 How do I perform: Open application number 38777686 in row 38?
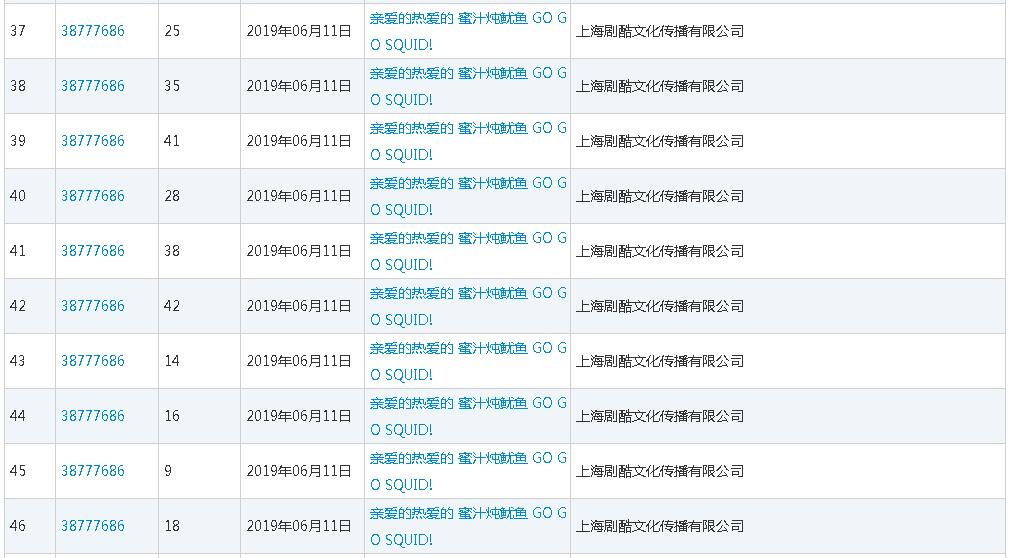point(93,86)
